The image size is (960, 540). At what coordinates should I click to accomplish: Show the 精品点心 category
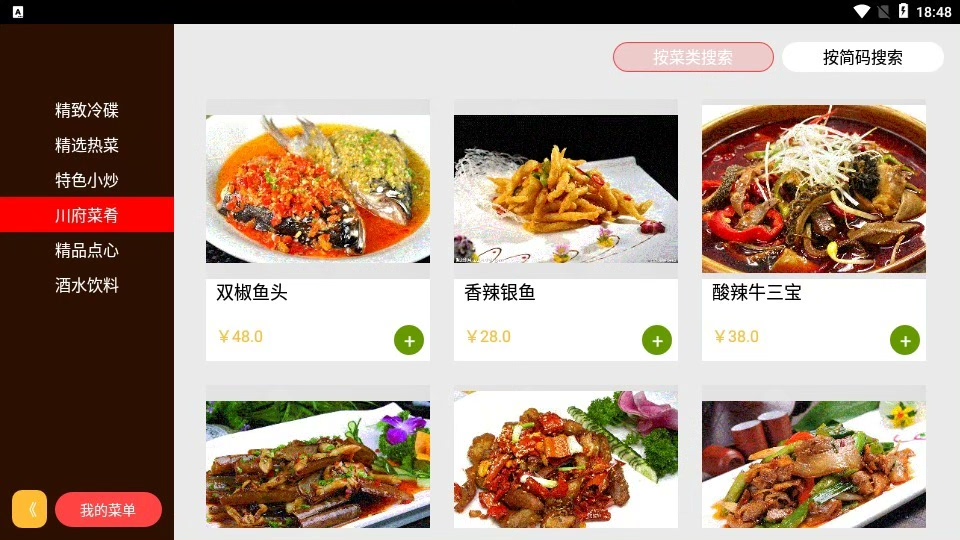(x=87, y=250)
